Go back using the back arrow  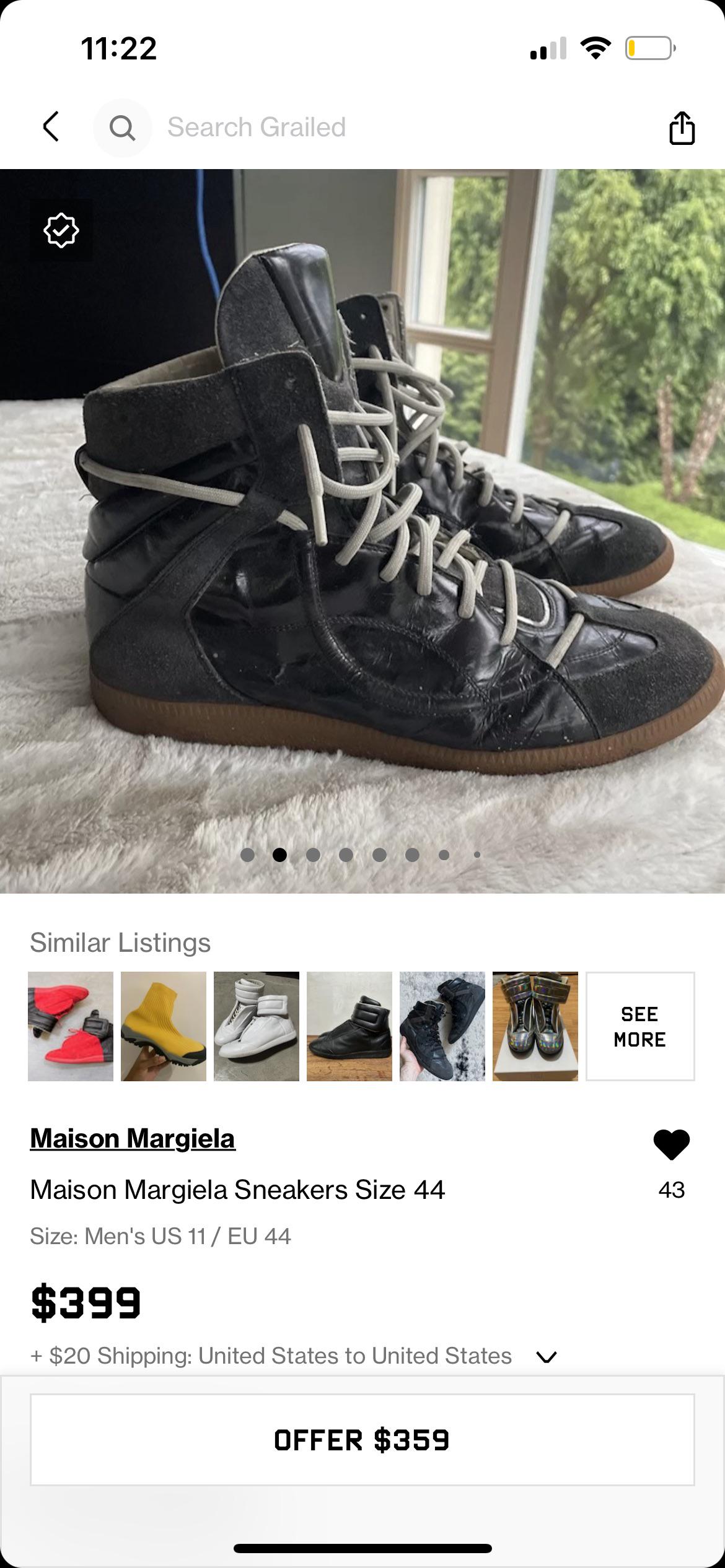(x=53, y=128)
